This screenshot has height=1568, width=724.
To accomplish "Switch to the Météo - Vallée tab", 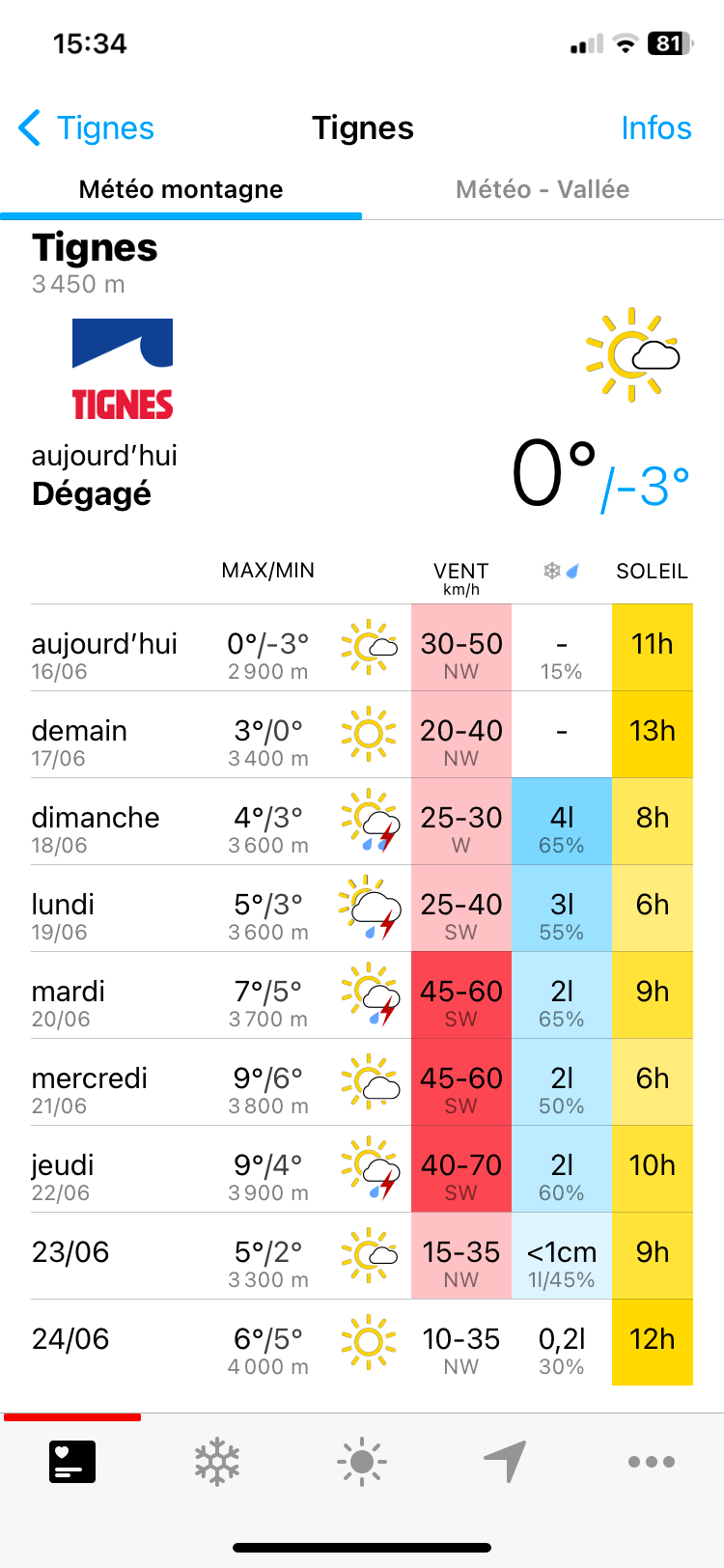I will pyautogui.click(x=543, y=189).
